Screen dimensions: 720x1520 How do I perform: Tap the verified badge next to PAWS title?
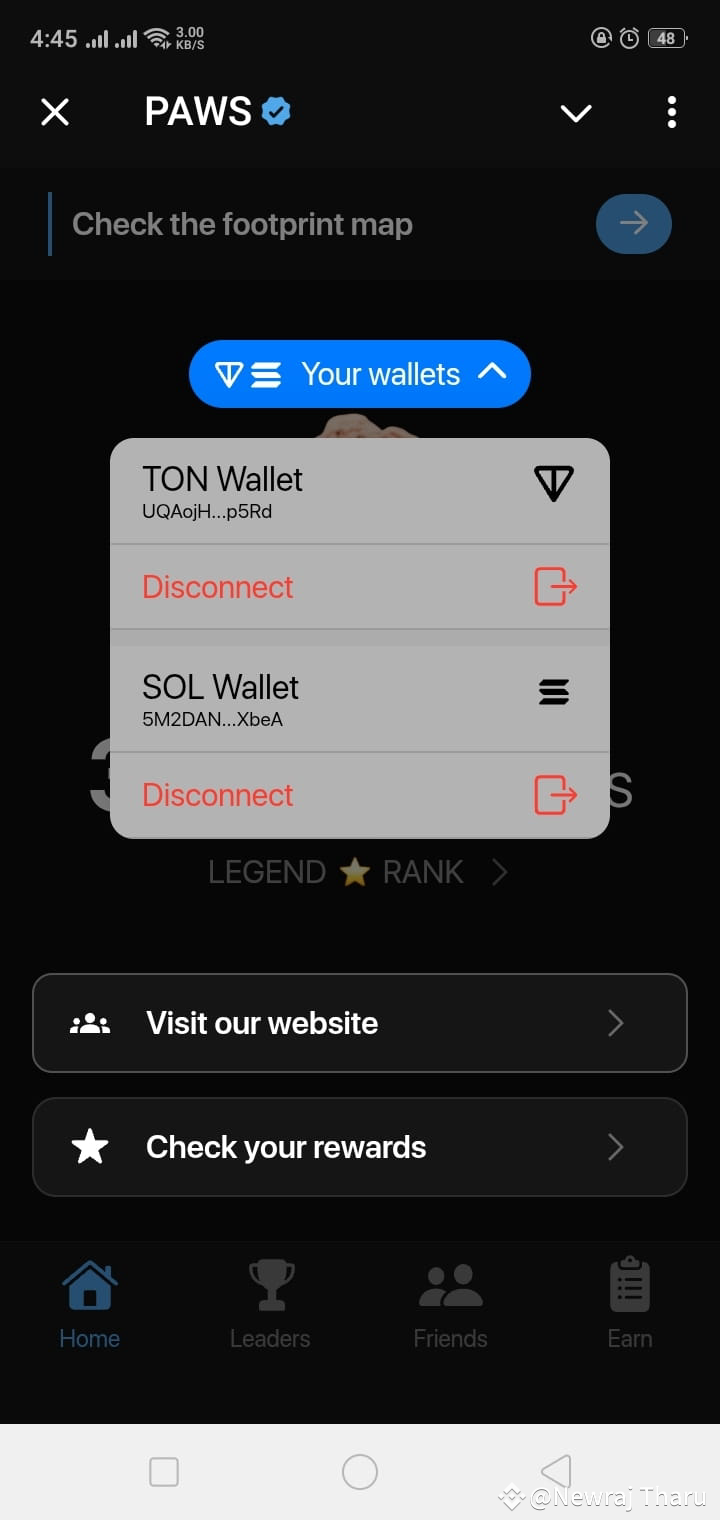click(277, 110)
